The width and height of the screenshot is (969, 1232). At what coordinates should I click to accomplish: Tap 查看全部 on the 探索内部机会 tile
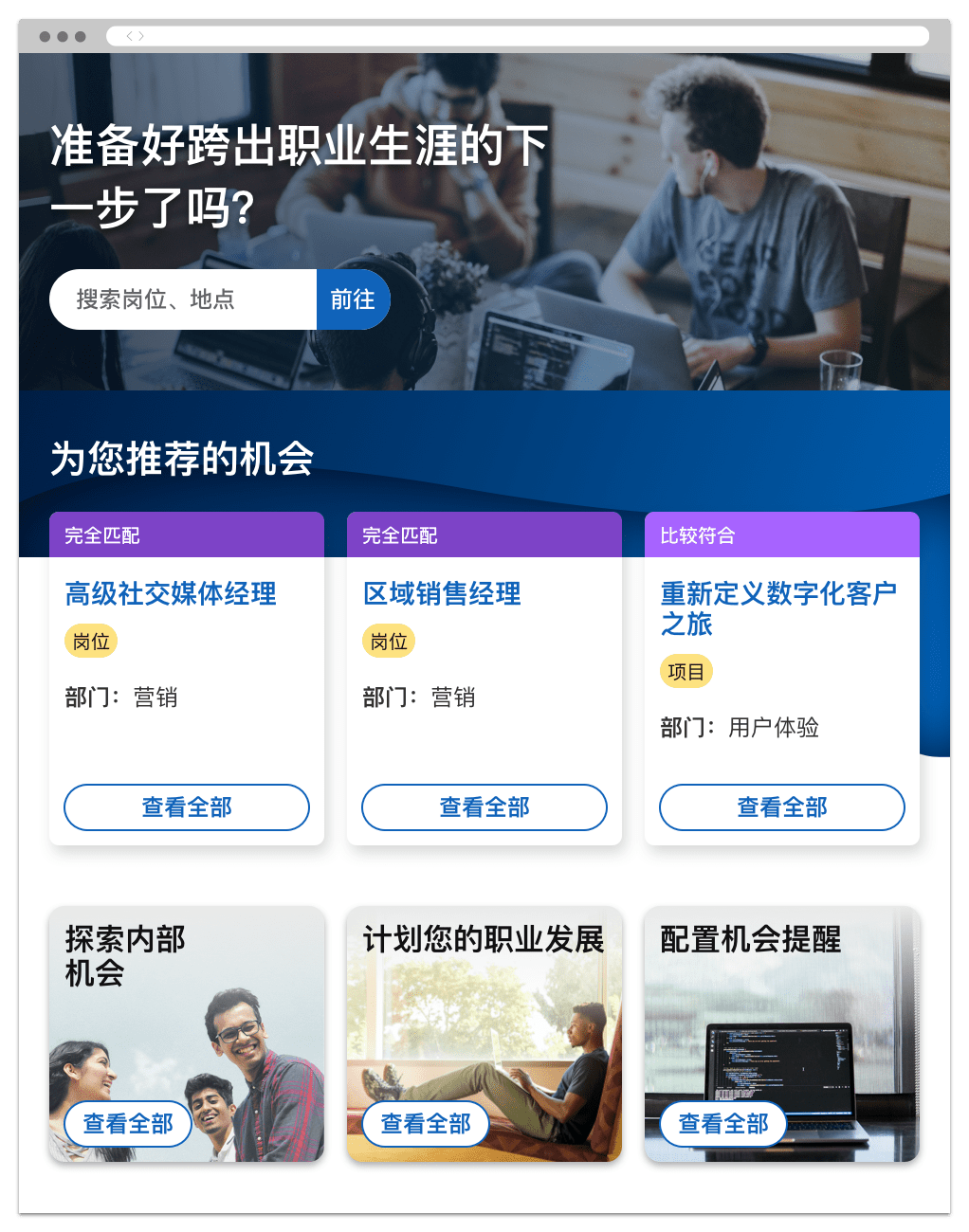(x=128, y=1124)
